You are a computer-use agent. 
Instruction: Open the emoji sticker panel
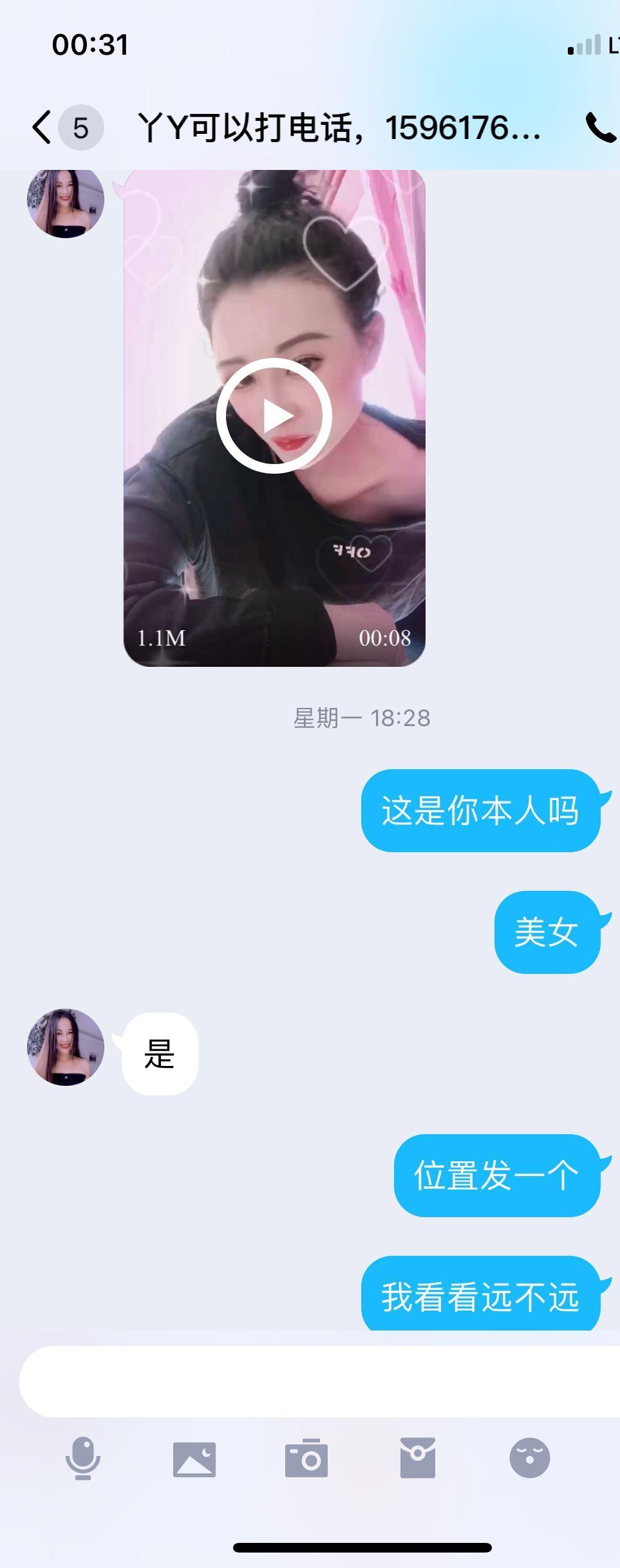click(x=529, y=1459)
